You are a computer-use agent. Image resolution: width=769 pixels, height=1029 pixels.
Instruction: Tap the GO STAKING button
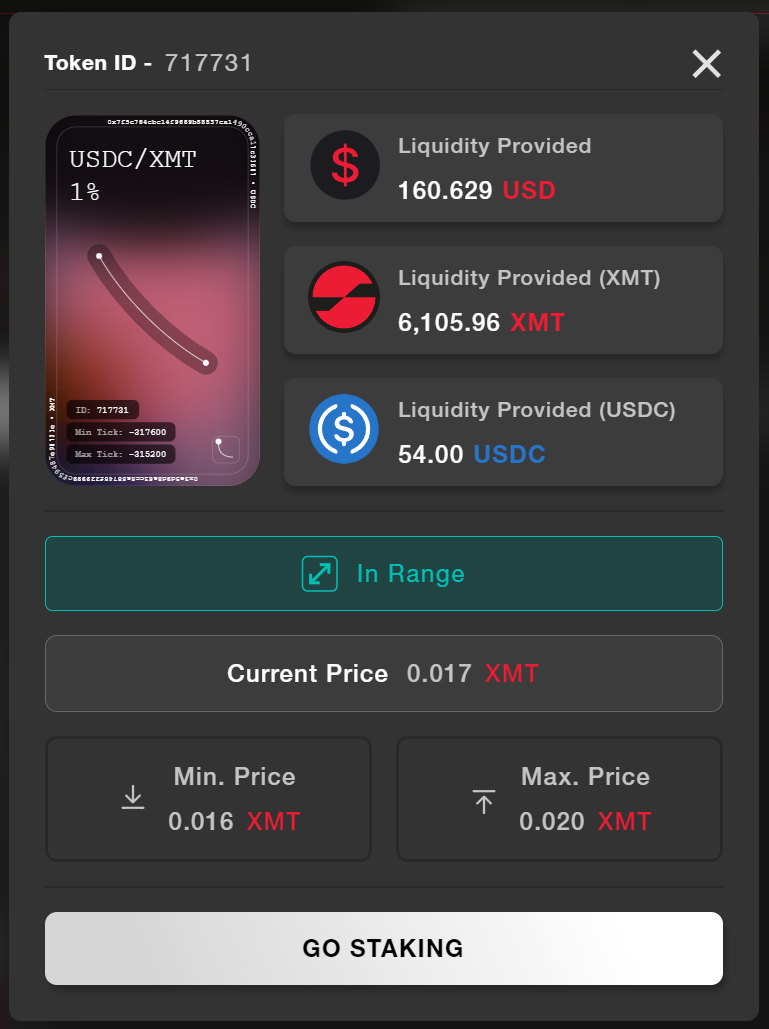click(383, 948)
